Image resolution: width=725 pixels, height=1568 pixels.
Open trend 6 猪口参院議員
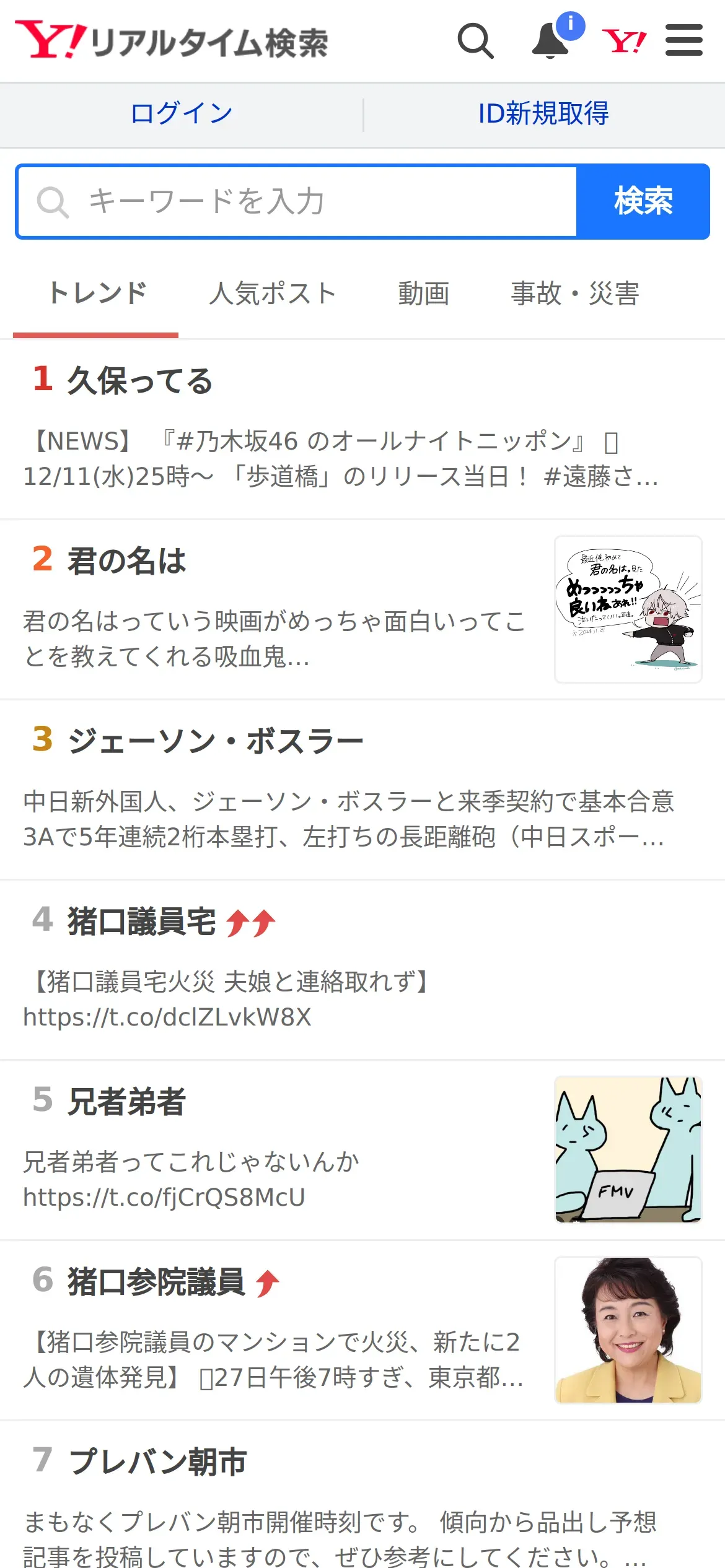tap(362, 1330)
